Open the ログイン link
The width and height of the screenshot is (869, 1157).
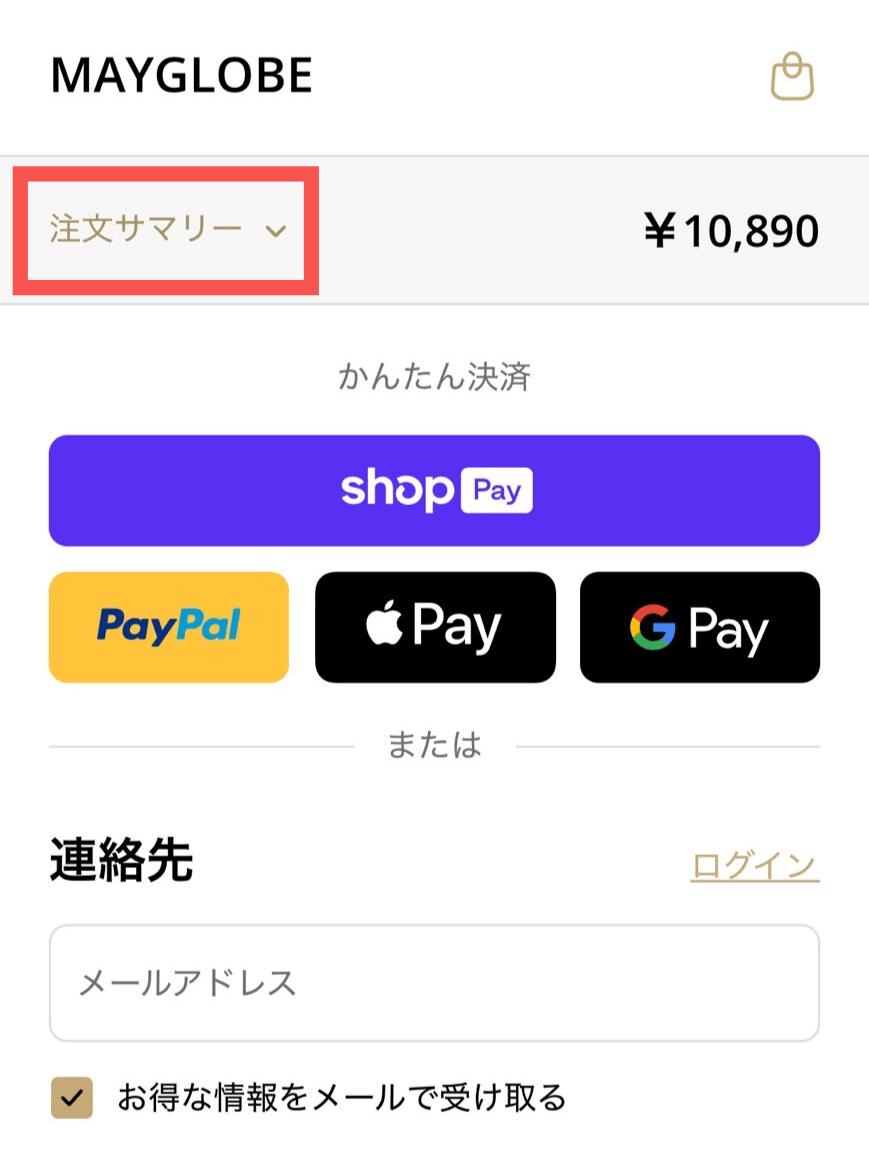click(x=754, y=865)
